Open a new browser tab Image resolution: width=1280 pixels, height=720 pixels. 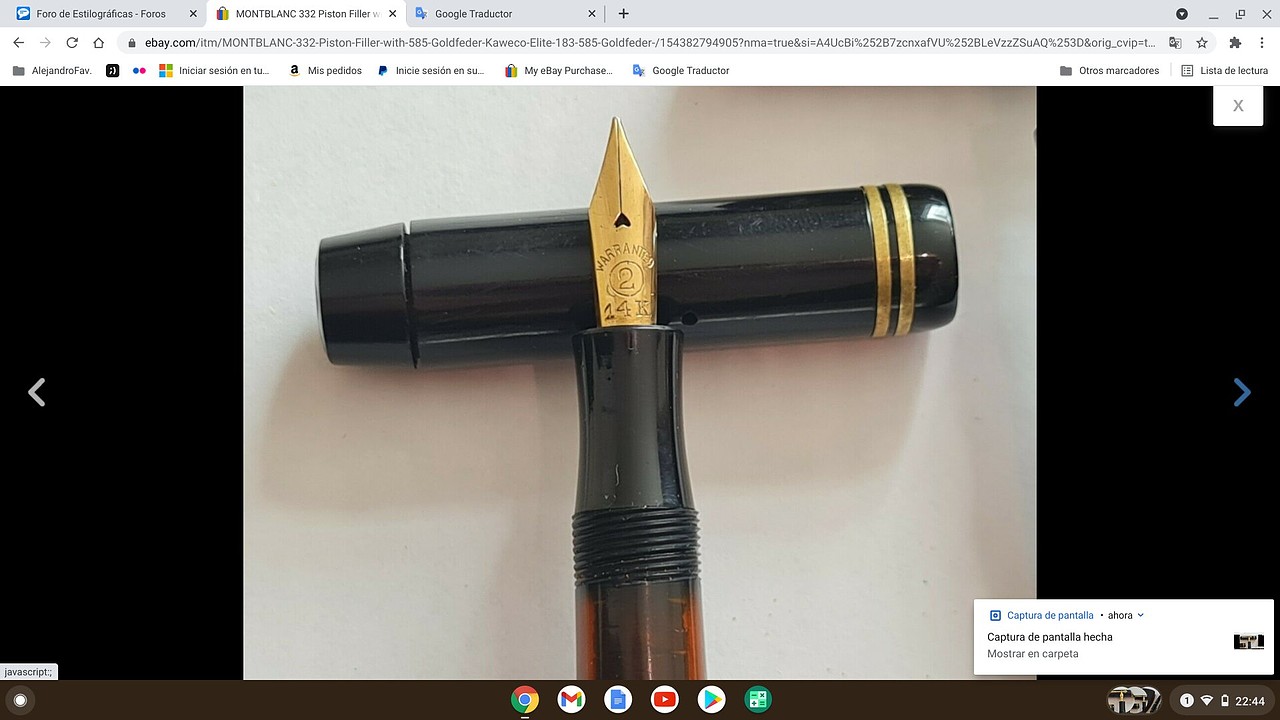click(x=623, y=14)
